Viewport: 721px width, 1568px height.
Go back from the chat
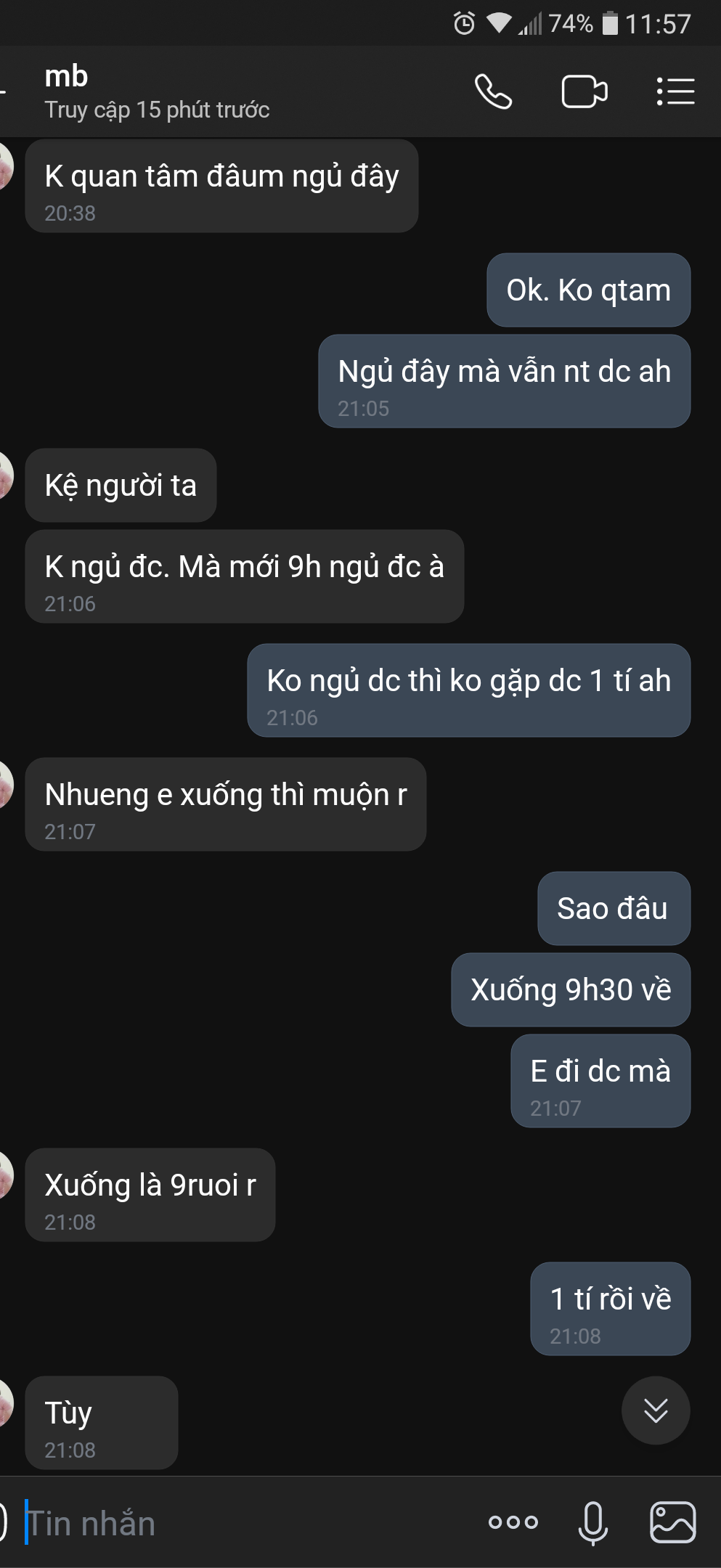(x=4, y=91)
